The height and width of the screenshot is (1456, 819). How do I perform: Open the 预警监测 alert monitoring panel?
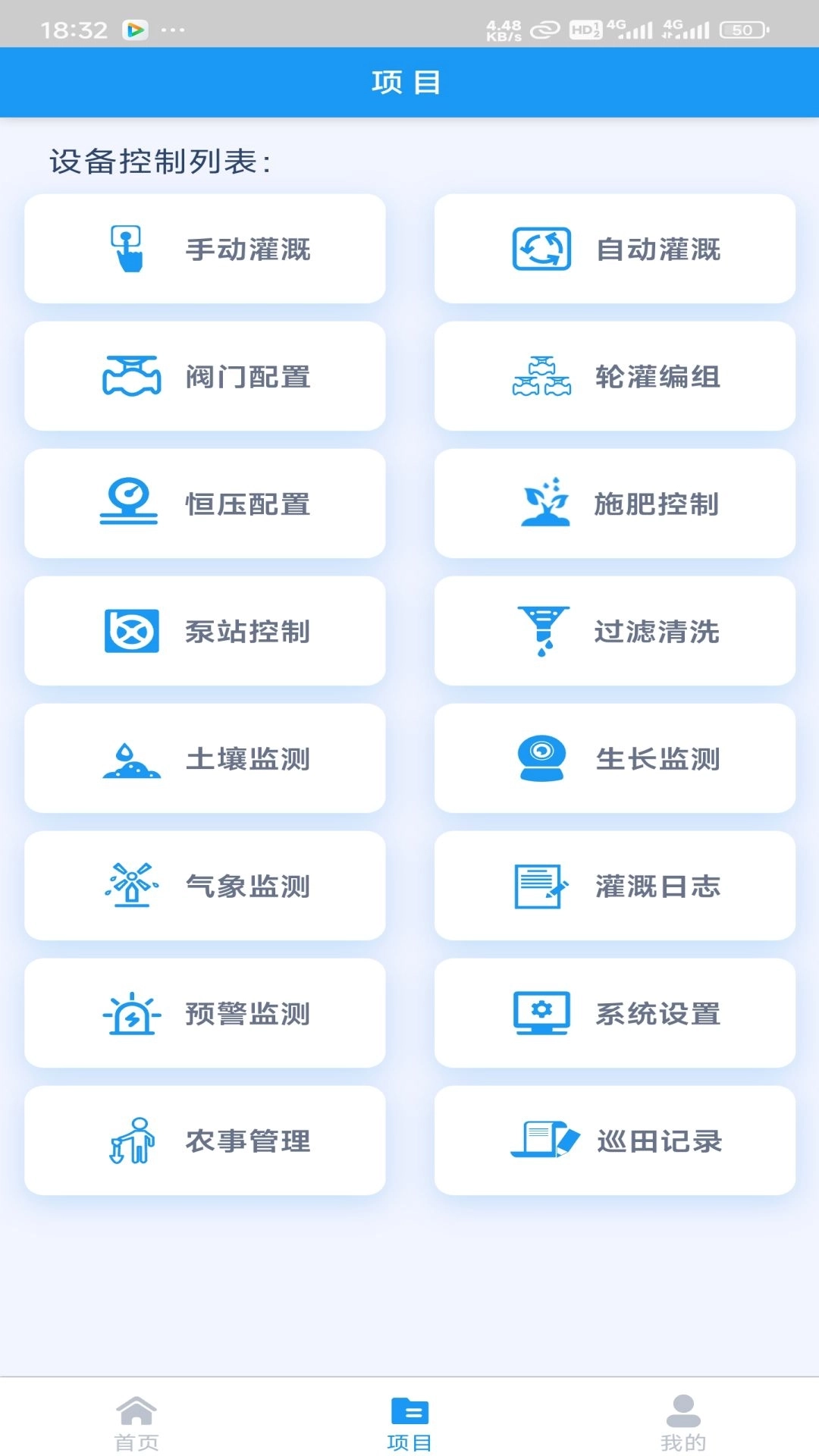tap(205, 1014)
